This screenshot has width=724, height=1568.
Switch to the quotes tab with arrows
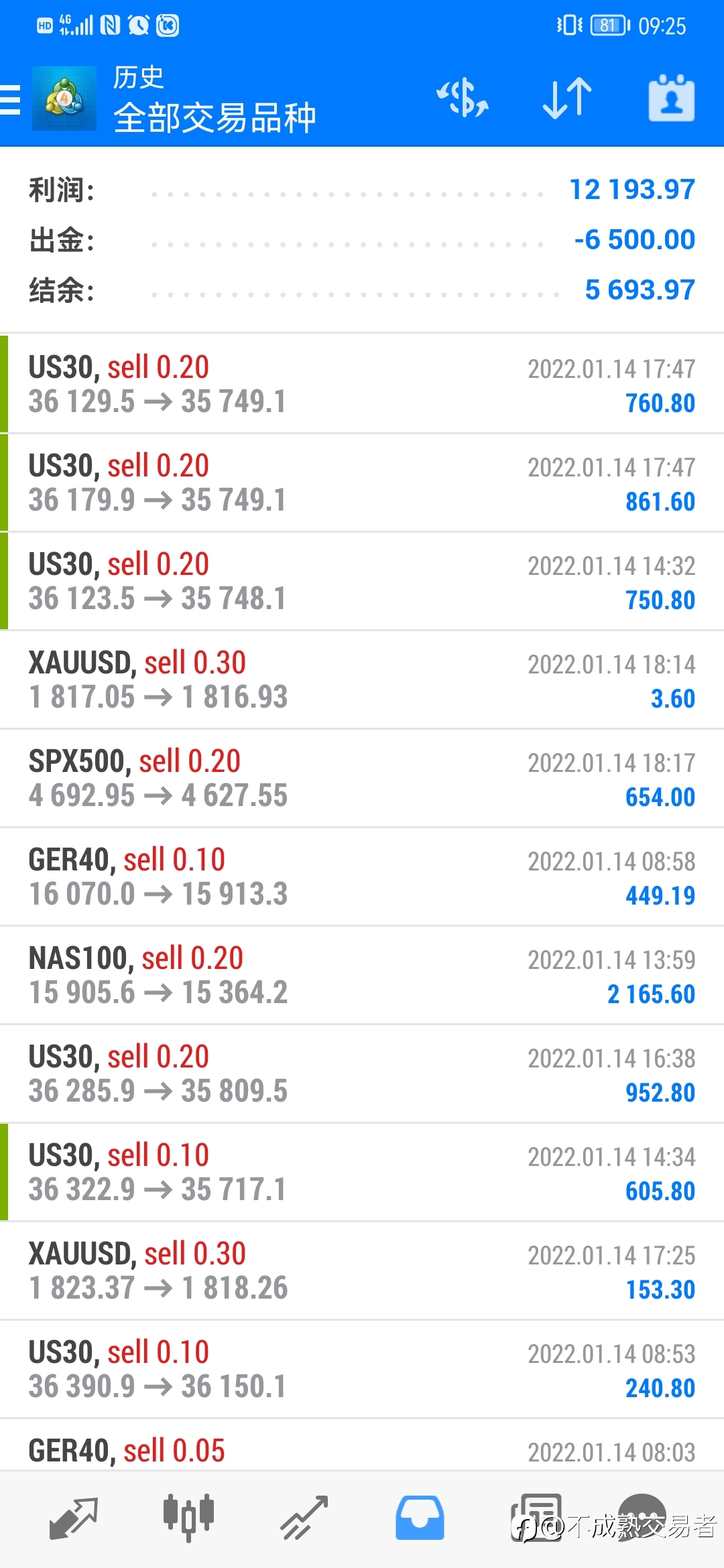[73, 1517]
